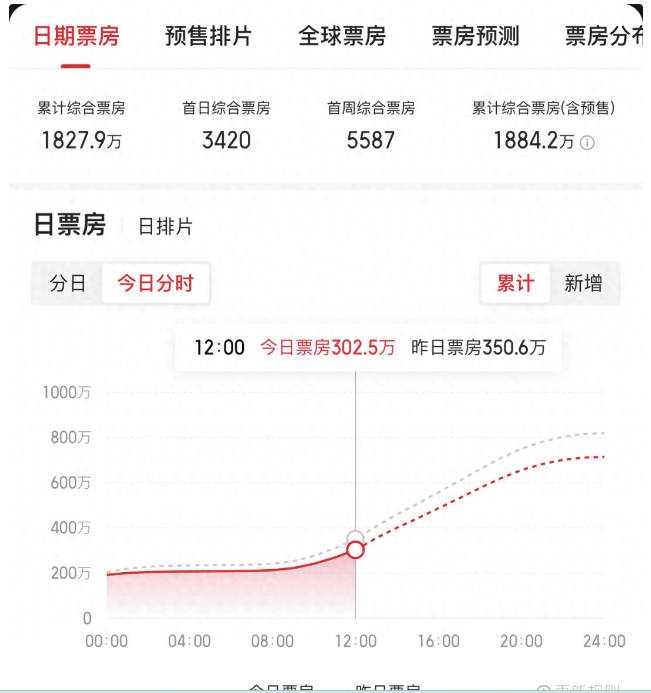Viewport: 651px width, 693px height.
Task: Switch to the 日排片 view
Action: tap(165, 226)
